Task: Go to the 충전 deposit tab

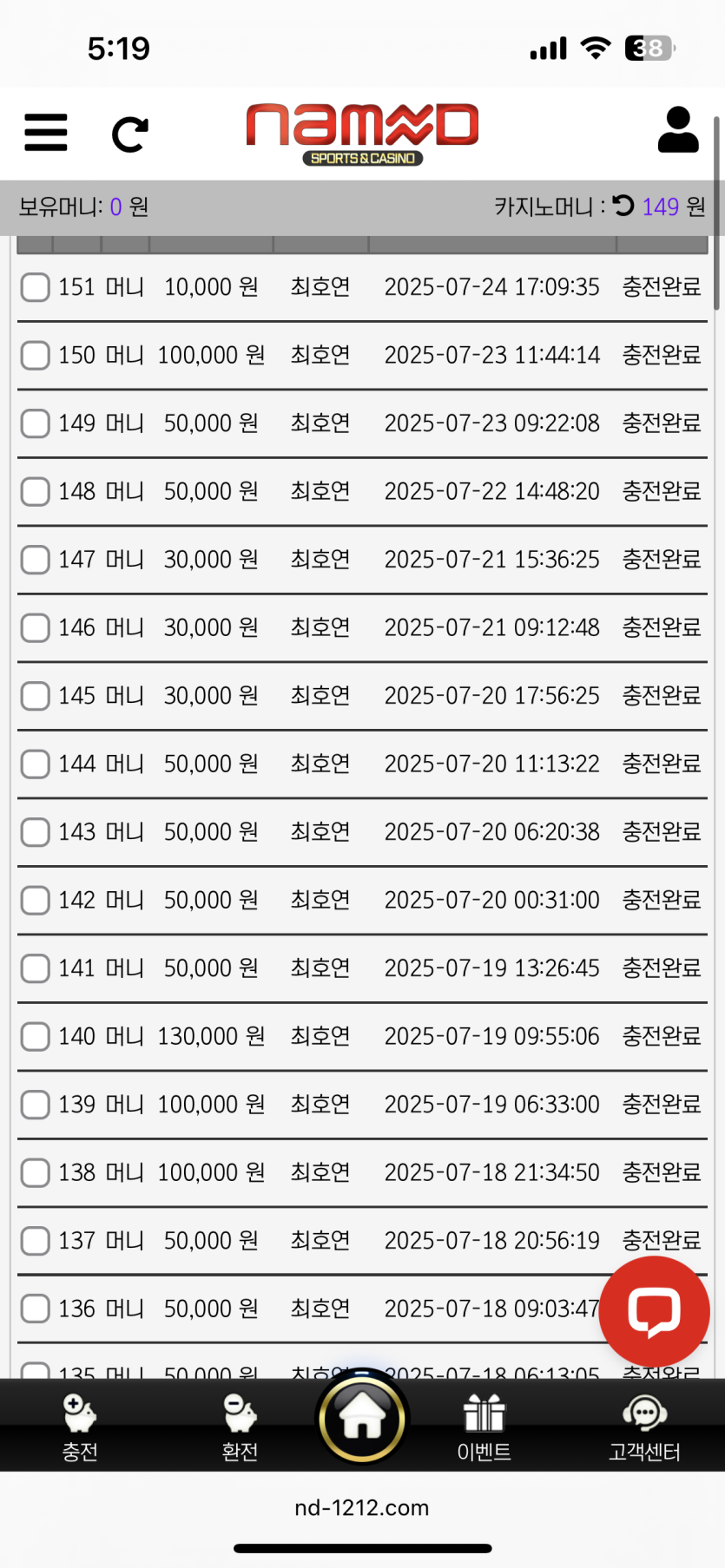Action: click(80, 1426)
